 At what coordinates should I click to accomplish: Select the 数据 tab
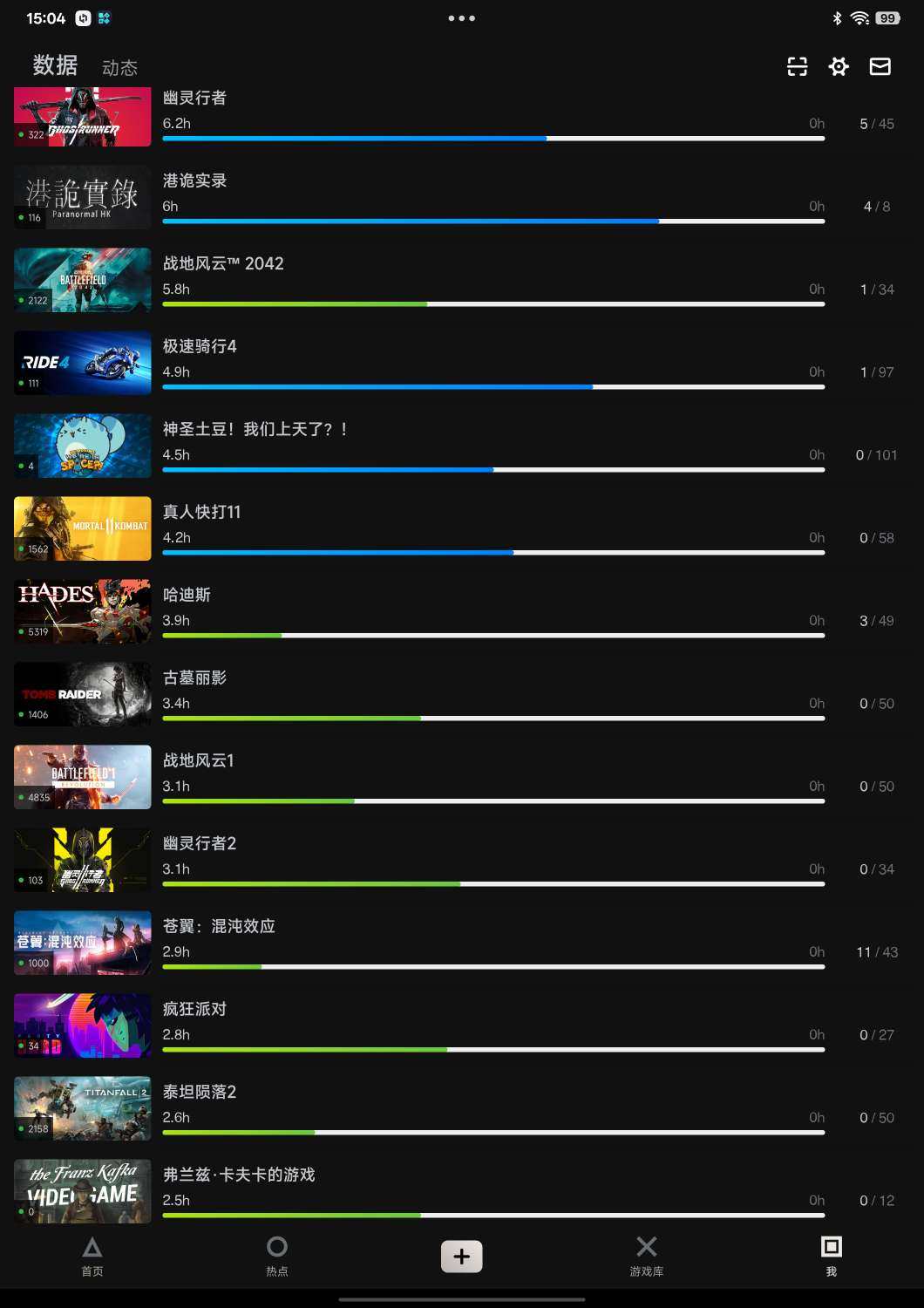point(55,65)
